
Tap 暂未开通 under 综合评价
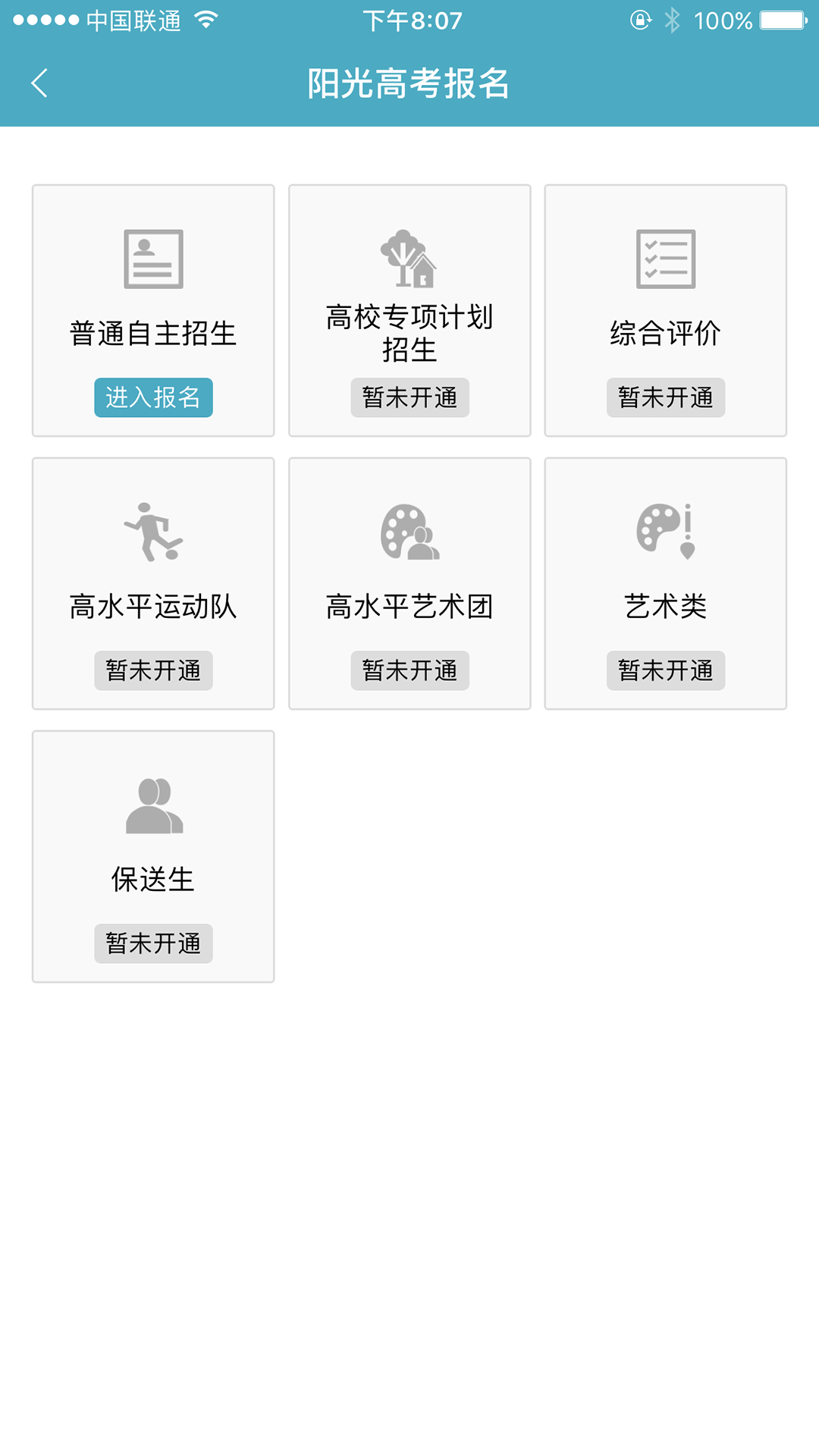(x=666, y=397)
